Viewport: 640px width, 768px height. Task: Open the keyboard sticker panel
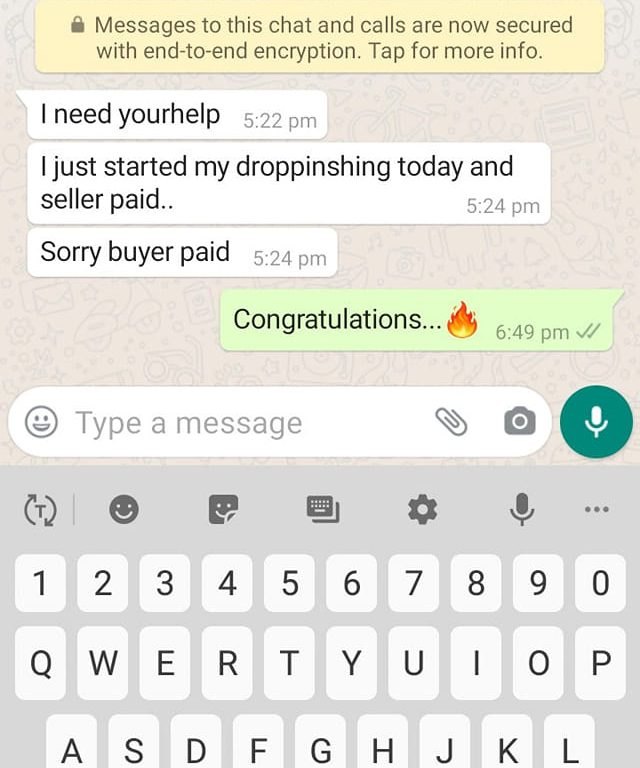[x=223, y=510]
